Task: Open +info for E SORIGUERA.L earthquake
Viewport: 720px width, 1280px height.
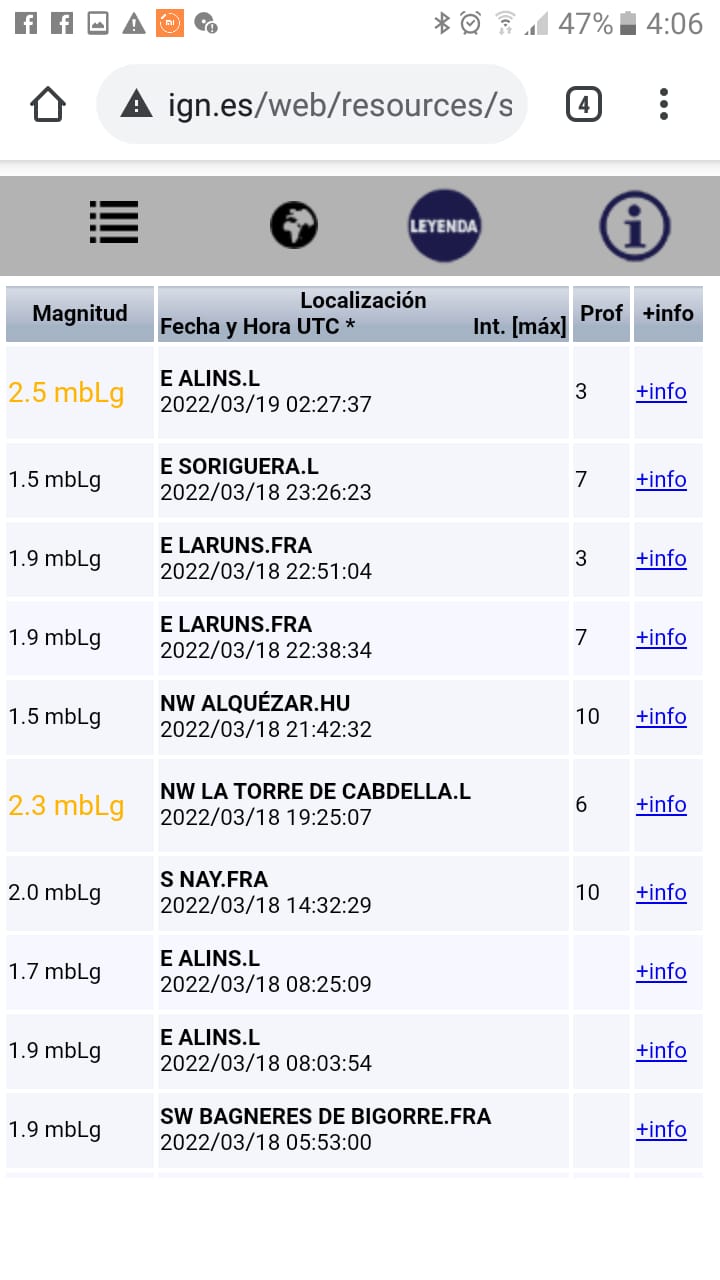Action: coord(661,479)
